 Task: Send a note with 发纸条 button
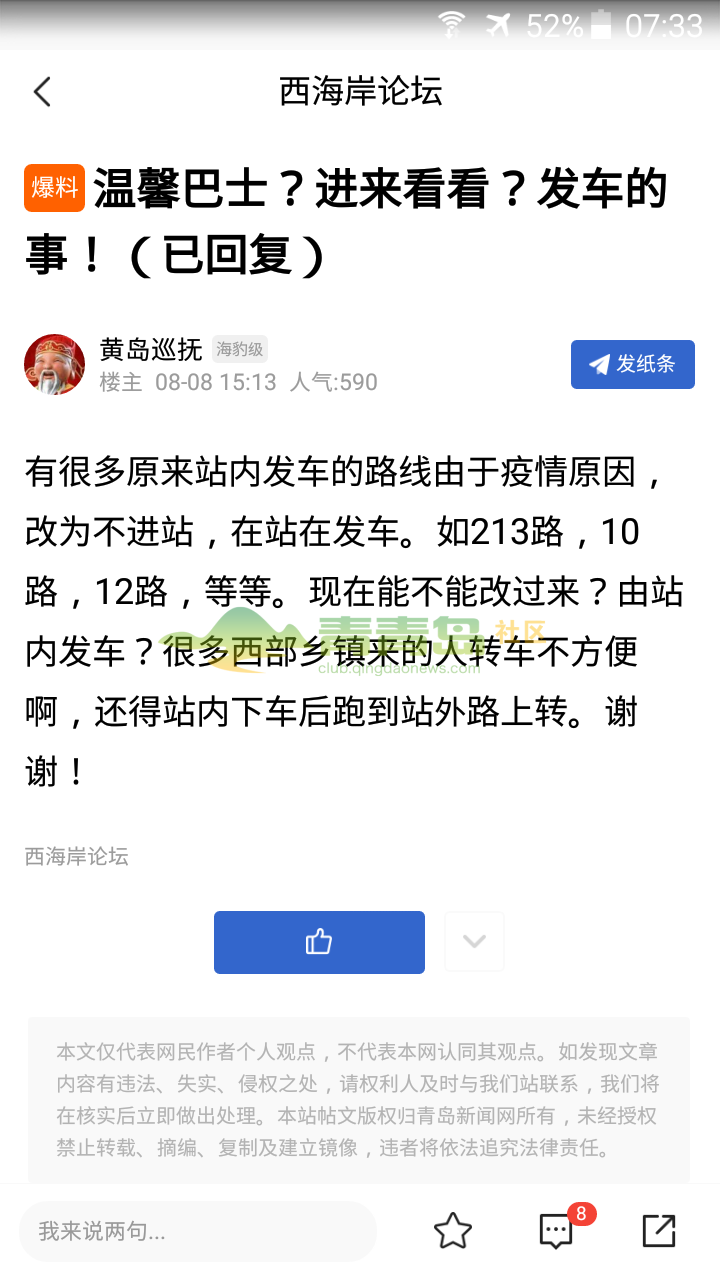click(x=632, y=364)
